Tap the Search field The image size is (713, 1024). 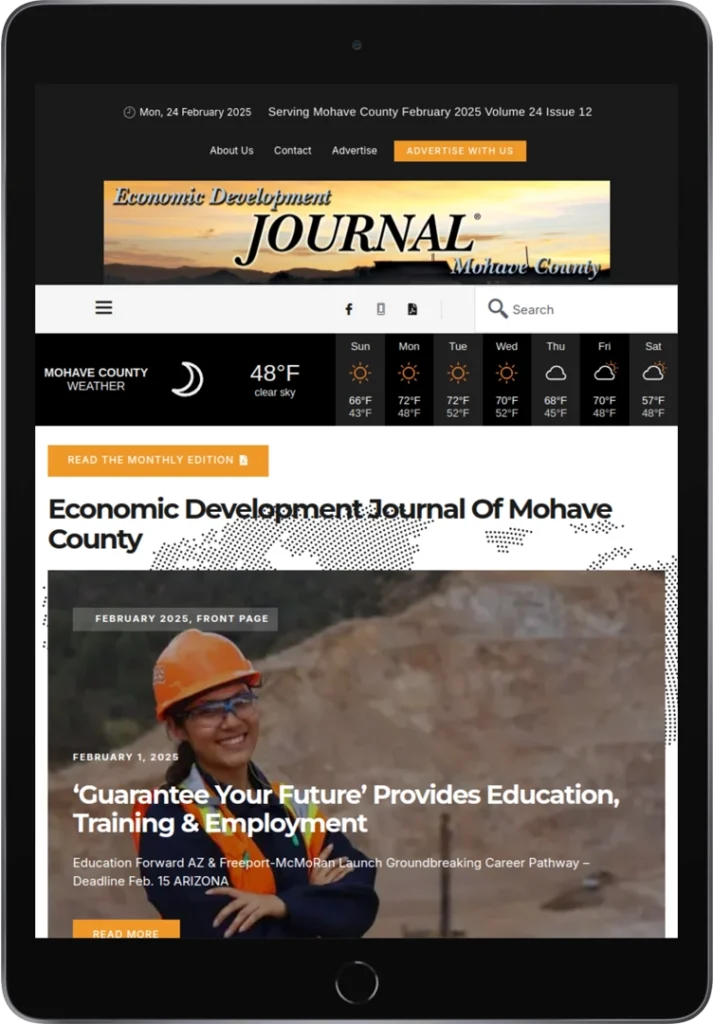tap(585, 309)
